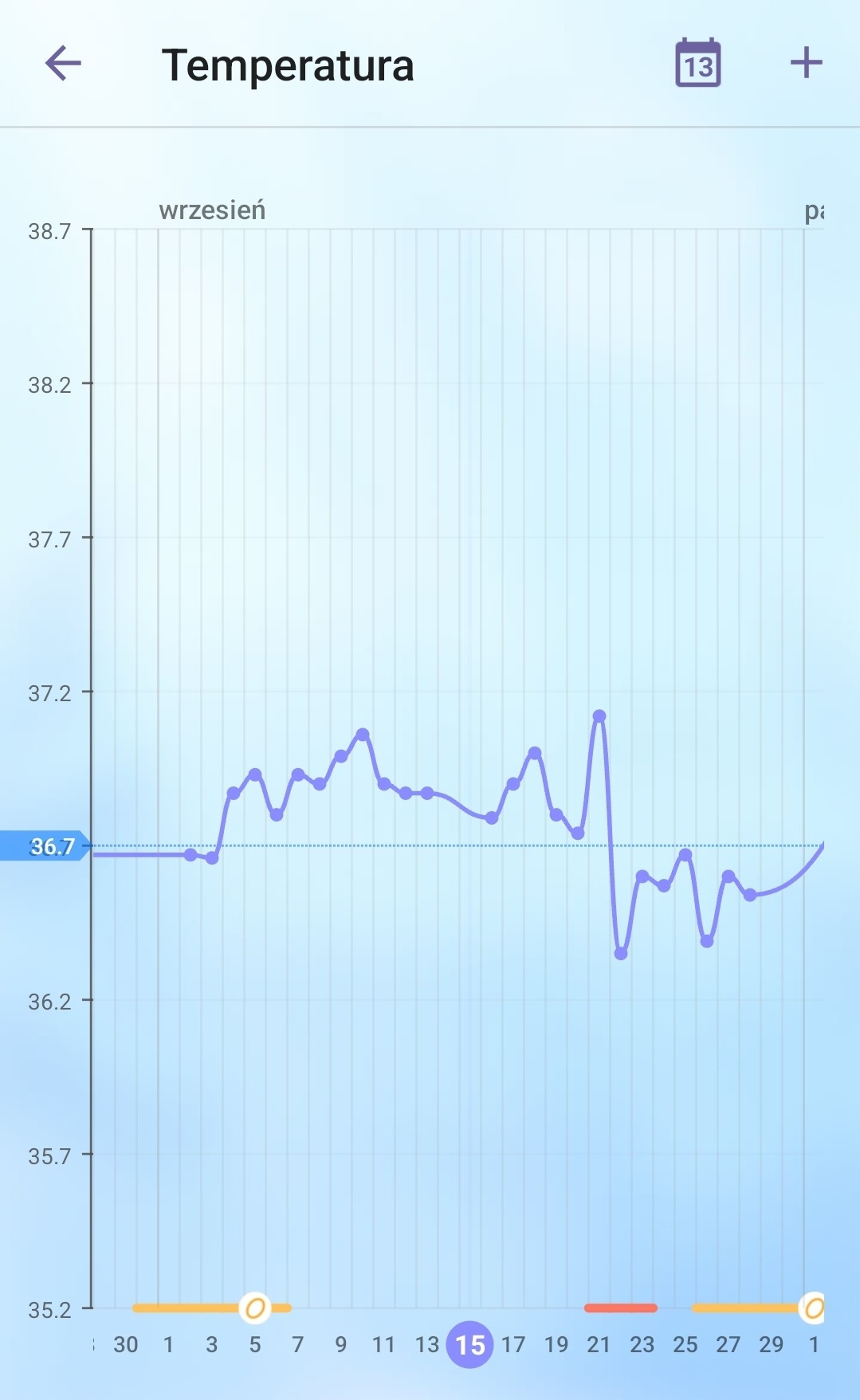Tap the lowest temperature point on day 22
The height and width of the screenshot is (1400, 860).
point(621,953)
